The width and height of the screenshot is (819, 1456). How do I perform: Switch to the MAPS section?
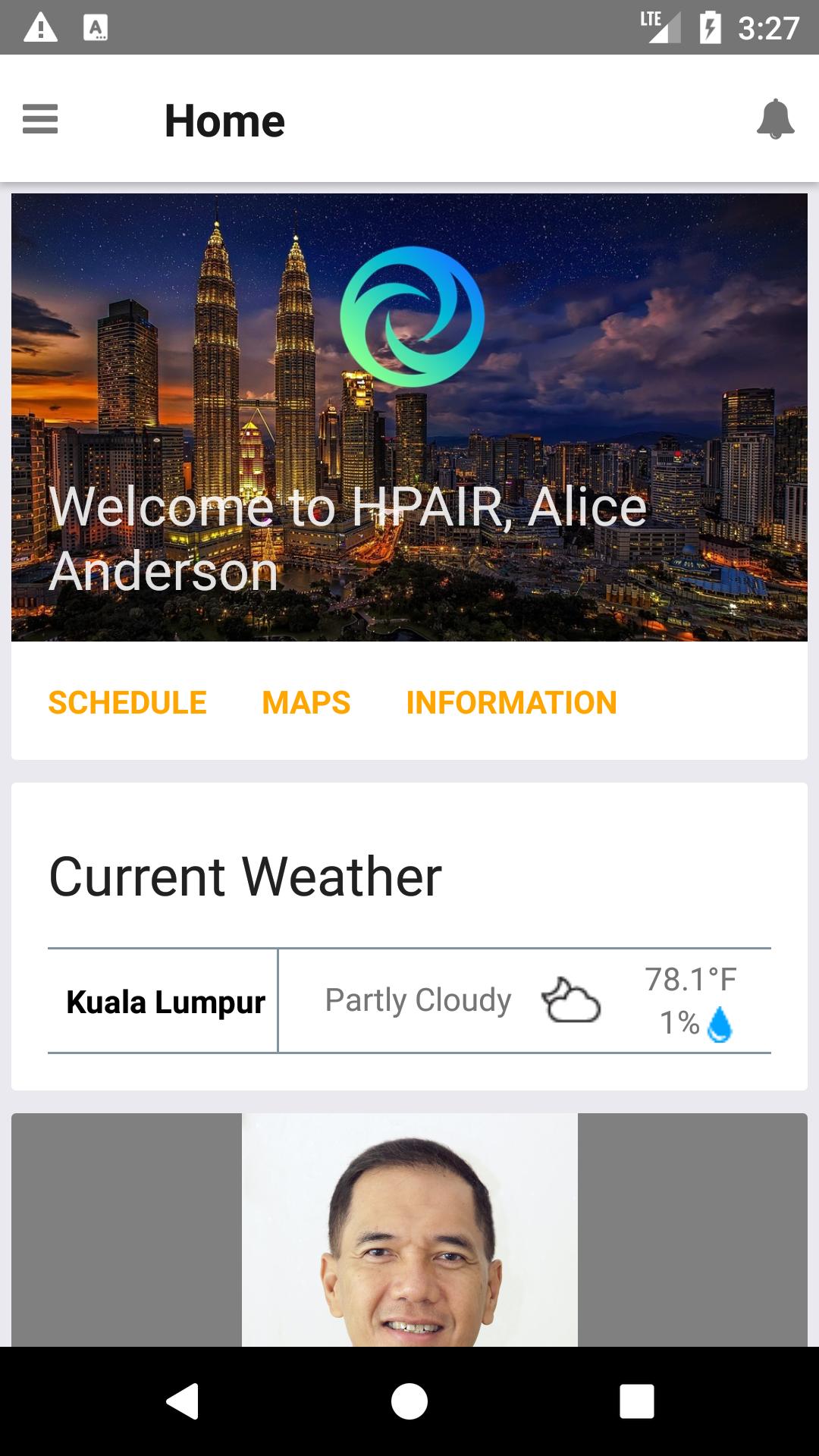point(306,702)
